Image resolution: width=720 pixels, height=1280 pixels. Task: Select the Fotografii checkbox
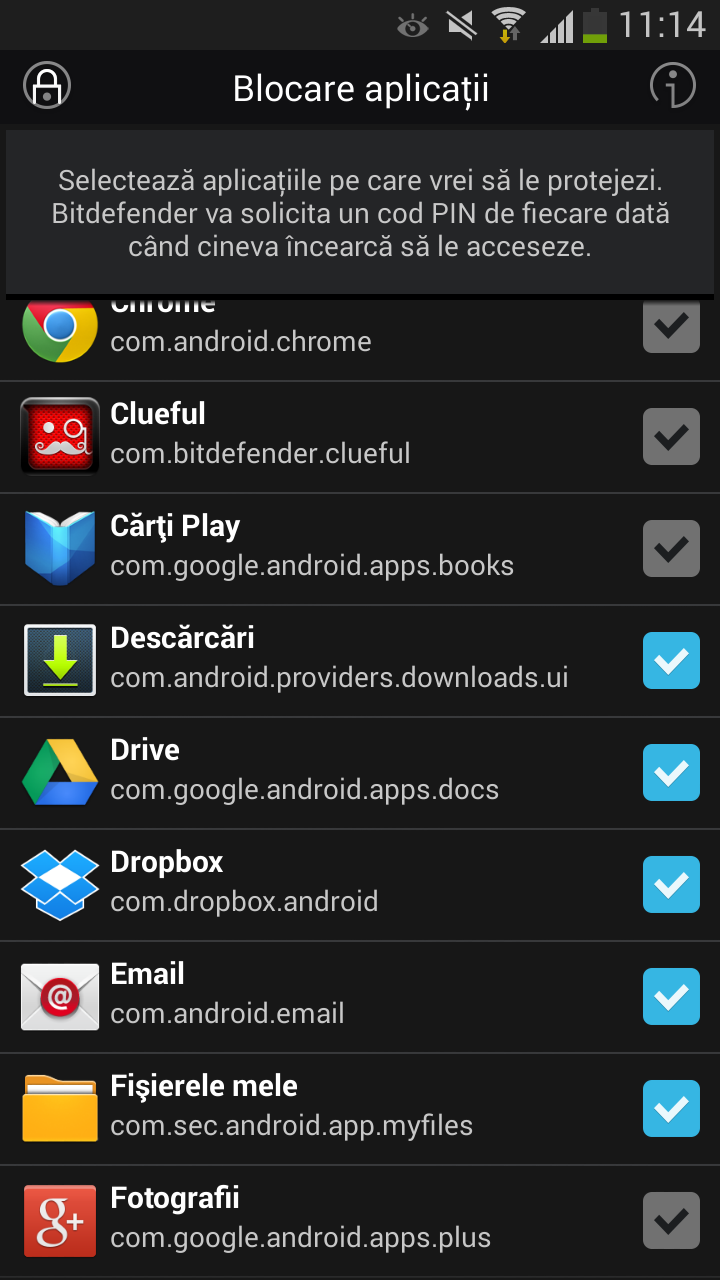670,1221
